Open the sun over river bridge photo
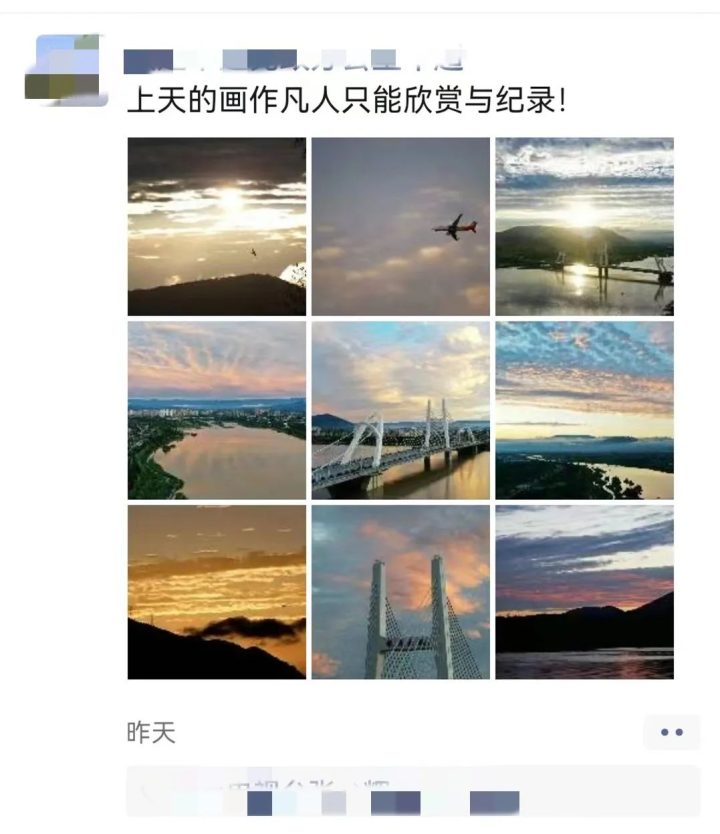 pos(584,227)
